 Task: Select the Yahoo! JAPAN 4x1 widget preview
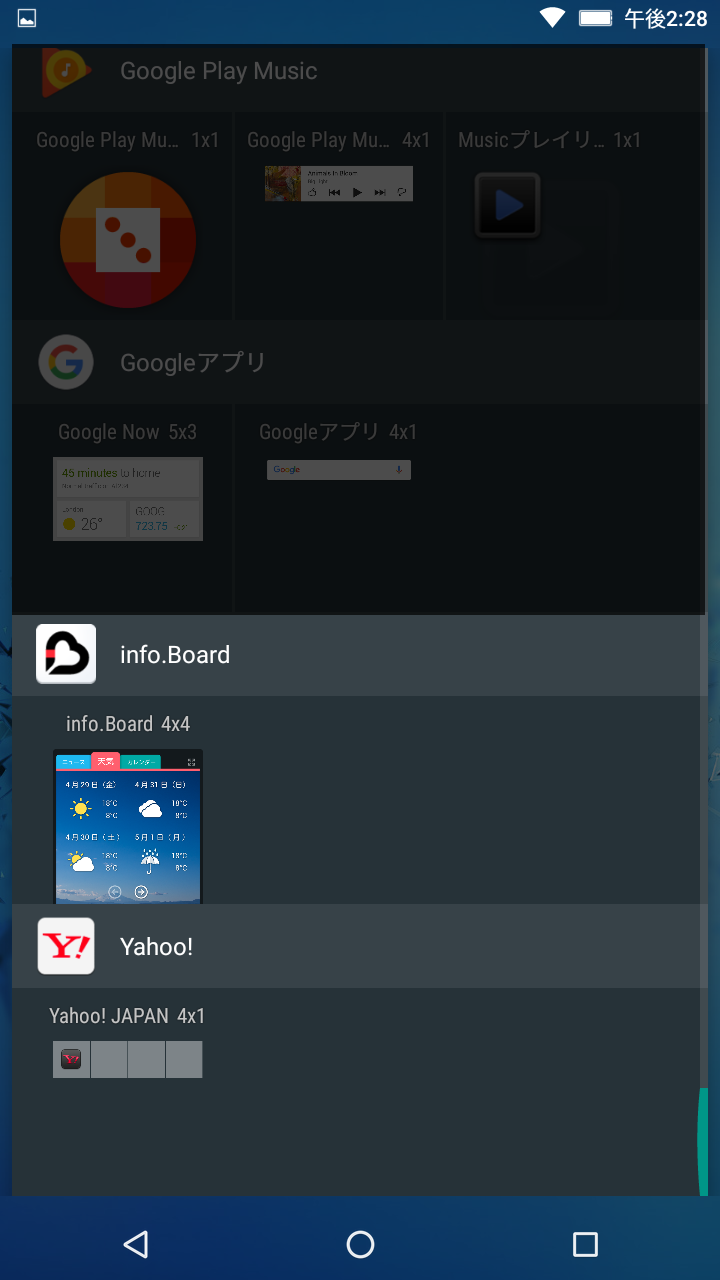[127, 1058]
